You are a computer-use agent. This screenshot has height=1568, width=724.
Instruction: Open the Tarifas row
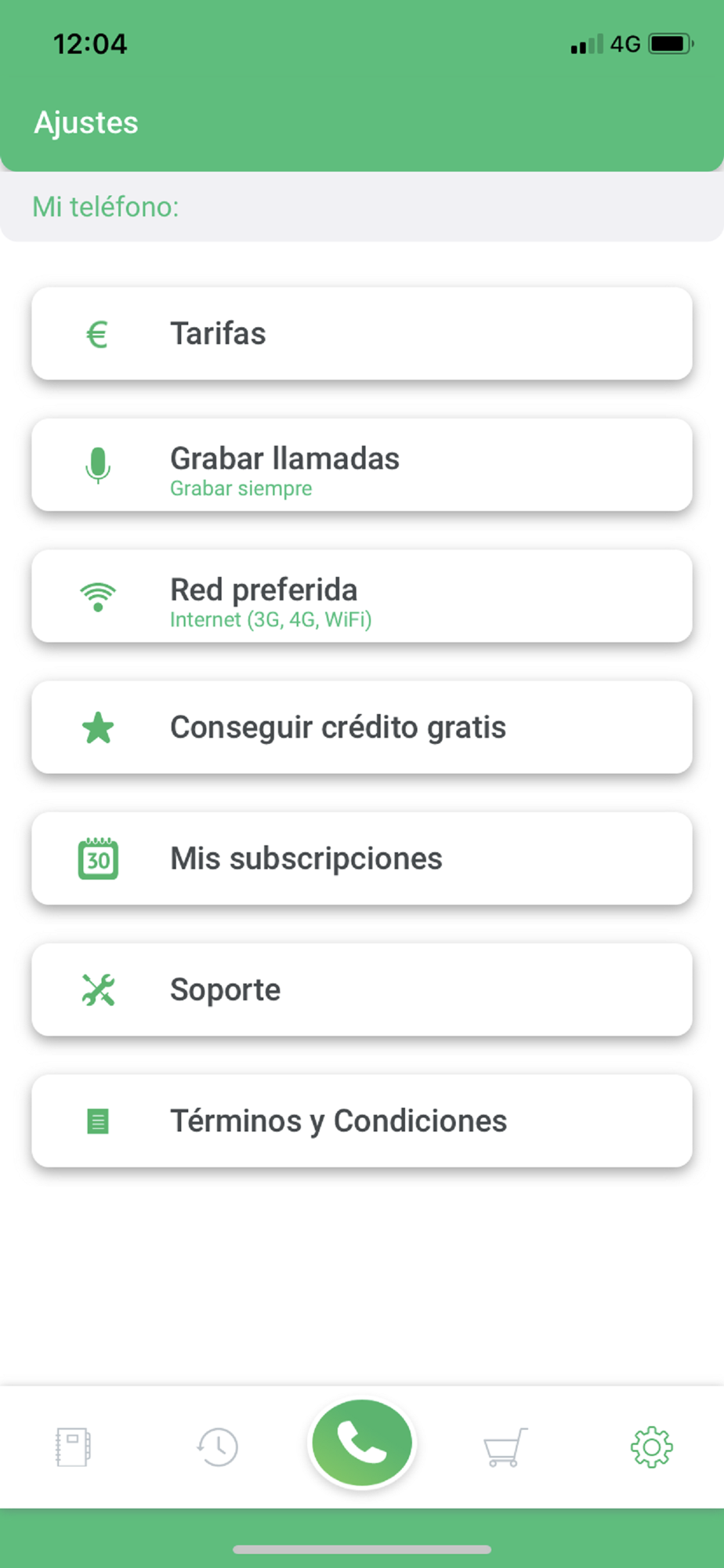pyautogui.click(x=362, y=334)
